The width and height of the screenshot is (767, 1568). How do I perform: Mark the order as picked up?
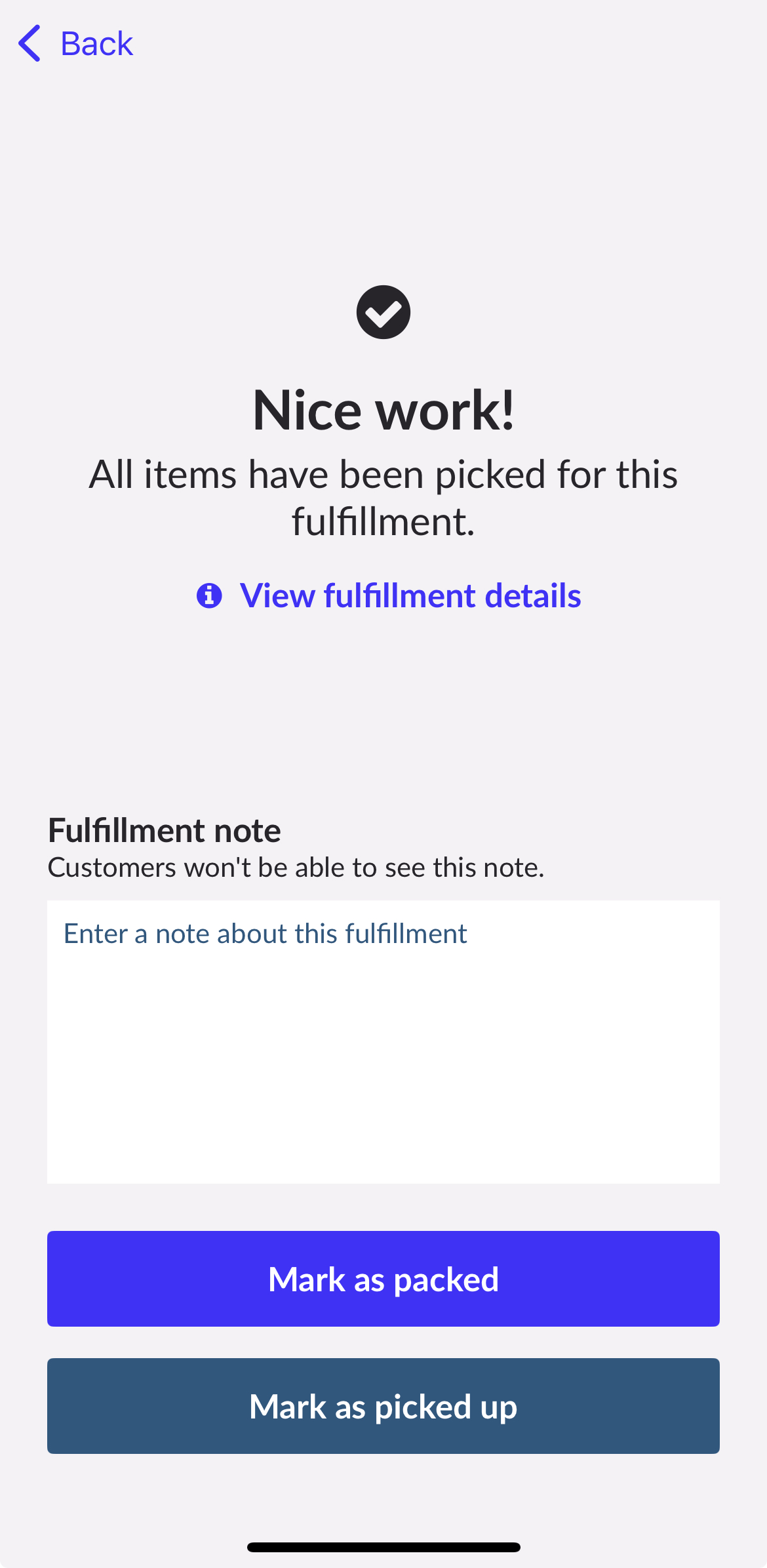pyautogui.click(x=383, y=1406)
